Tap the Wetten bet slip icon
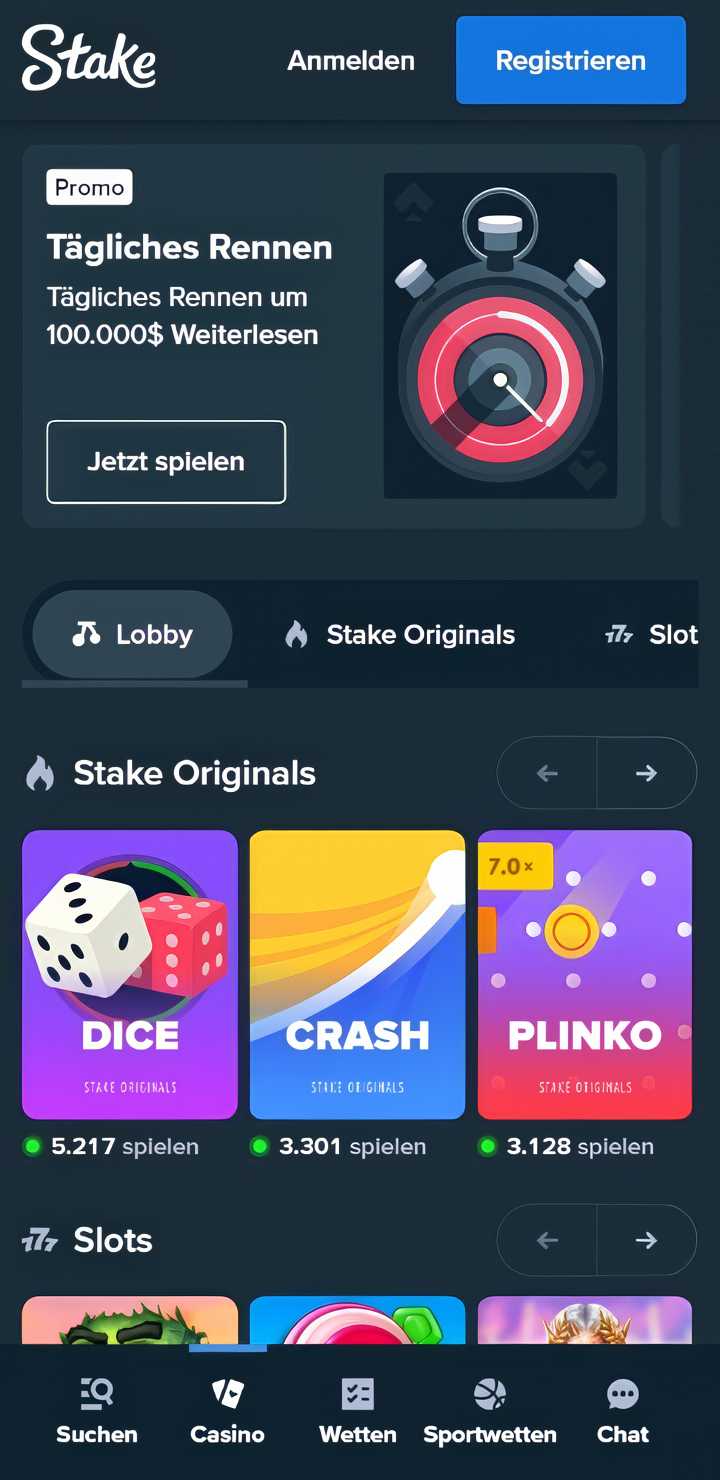The height and width of the screenshot is (1480, 720). click(x=357, y=1390)
